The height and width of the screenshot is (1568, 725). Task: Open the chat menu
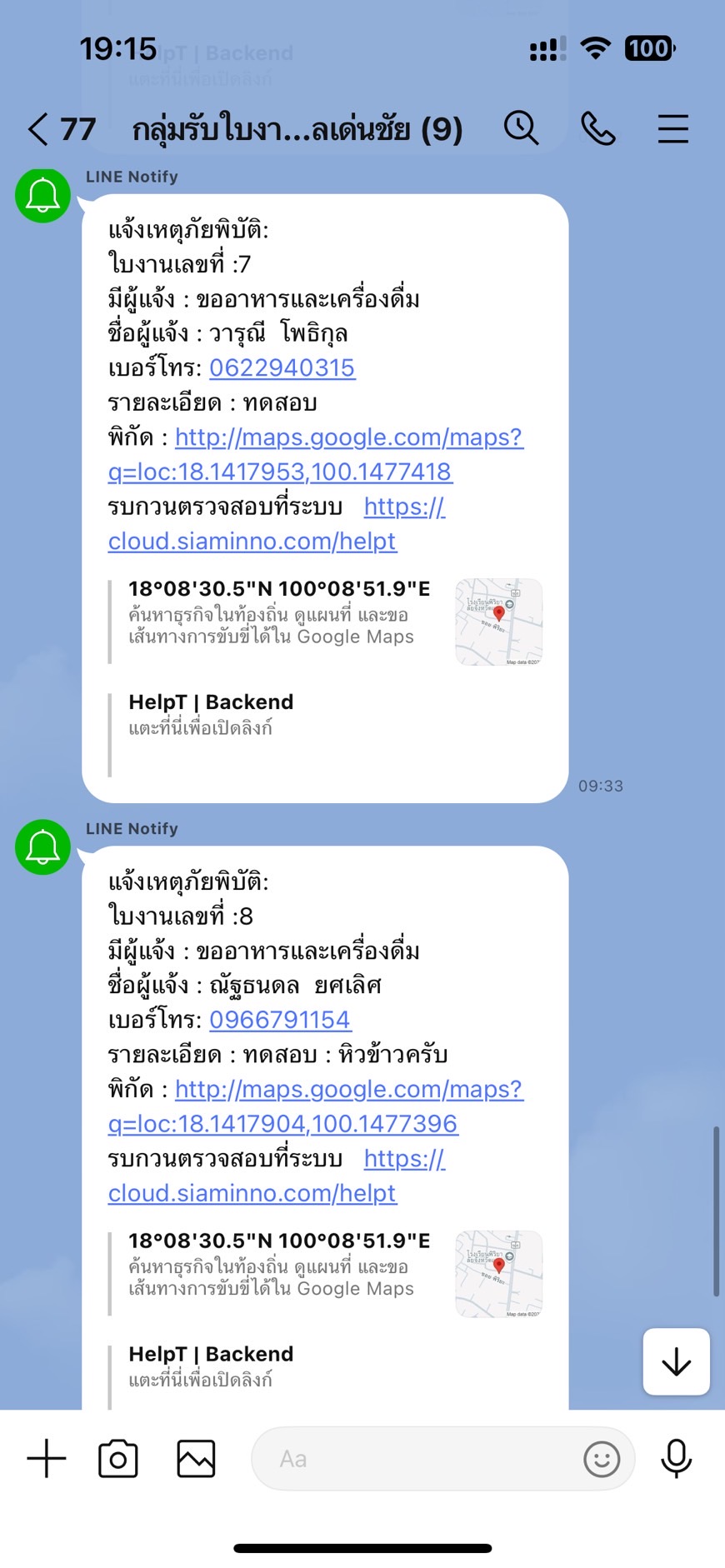[672, 129]
